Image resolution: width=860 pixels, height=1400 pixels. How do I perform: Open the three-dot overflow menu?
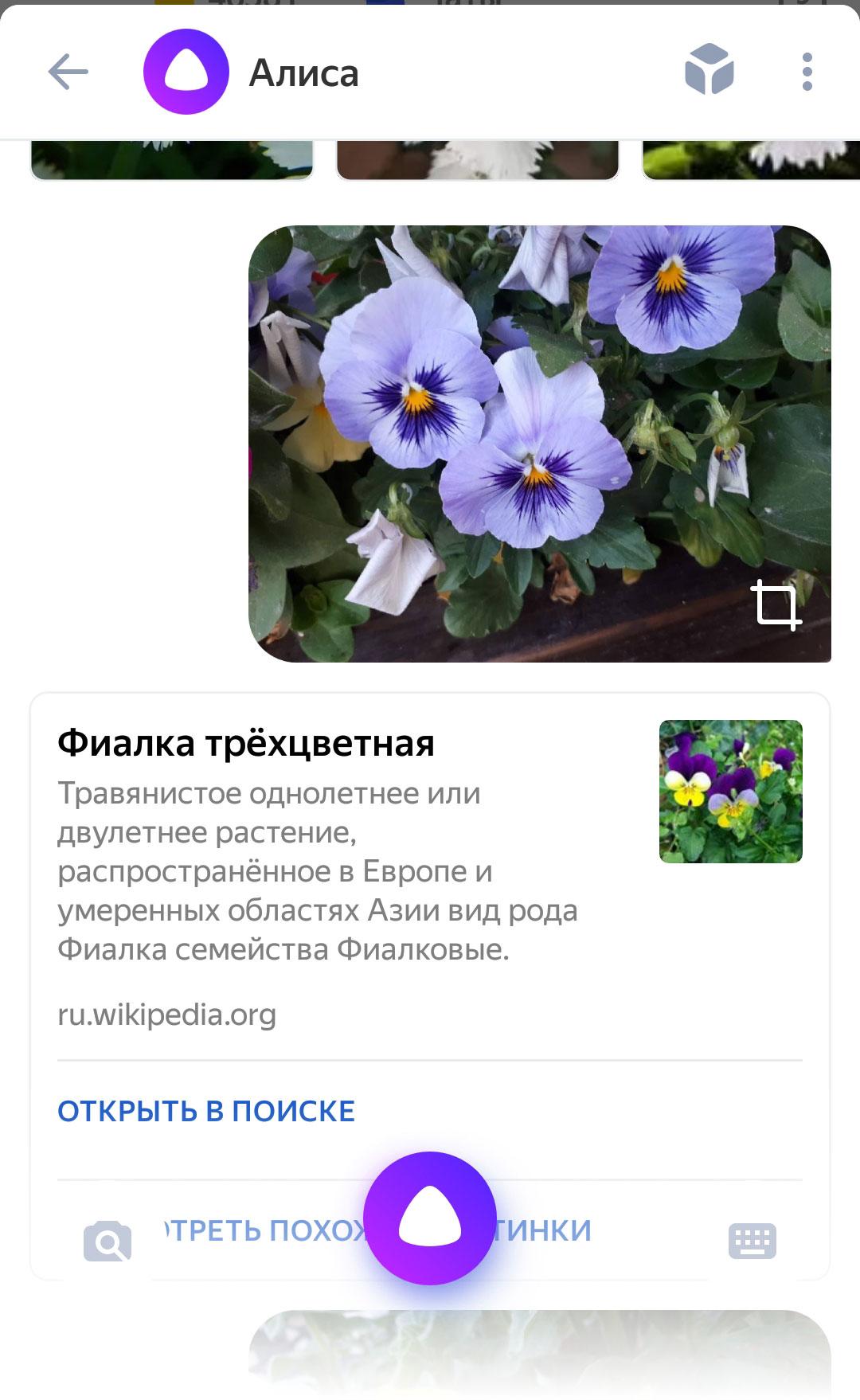[x=807, y=72]
